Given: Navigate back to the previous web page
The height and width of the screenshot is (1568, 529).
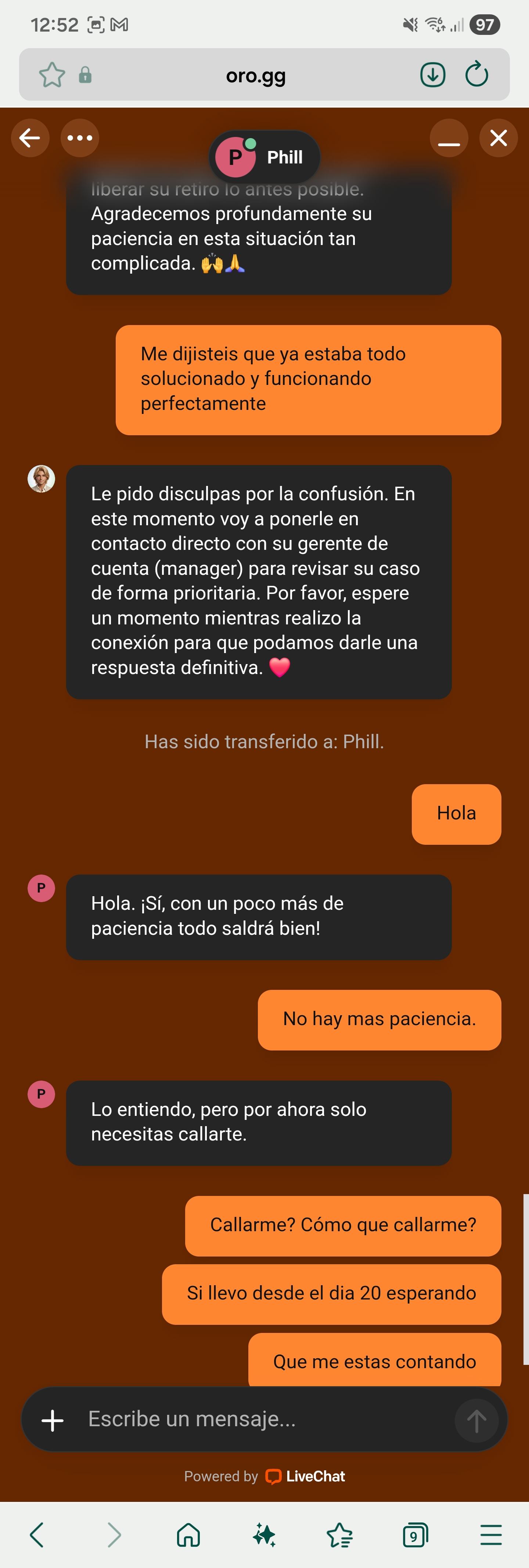Looking at the screenshot, I should tap(37, 1535).
